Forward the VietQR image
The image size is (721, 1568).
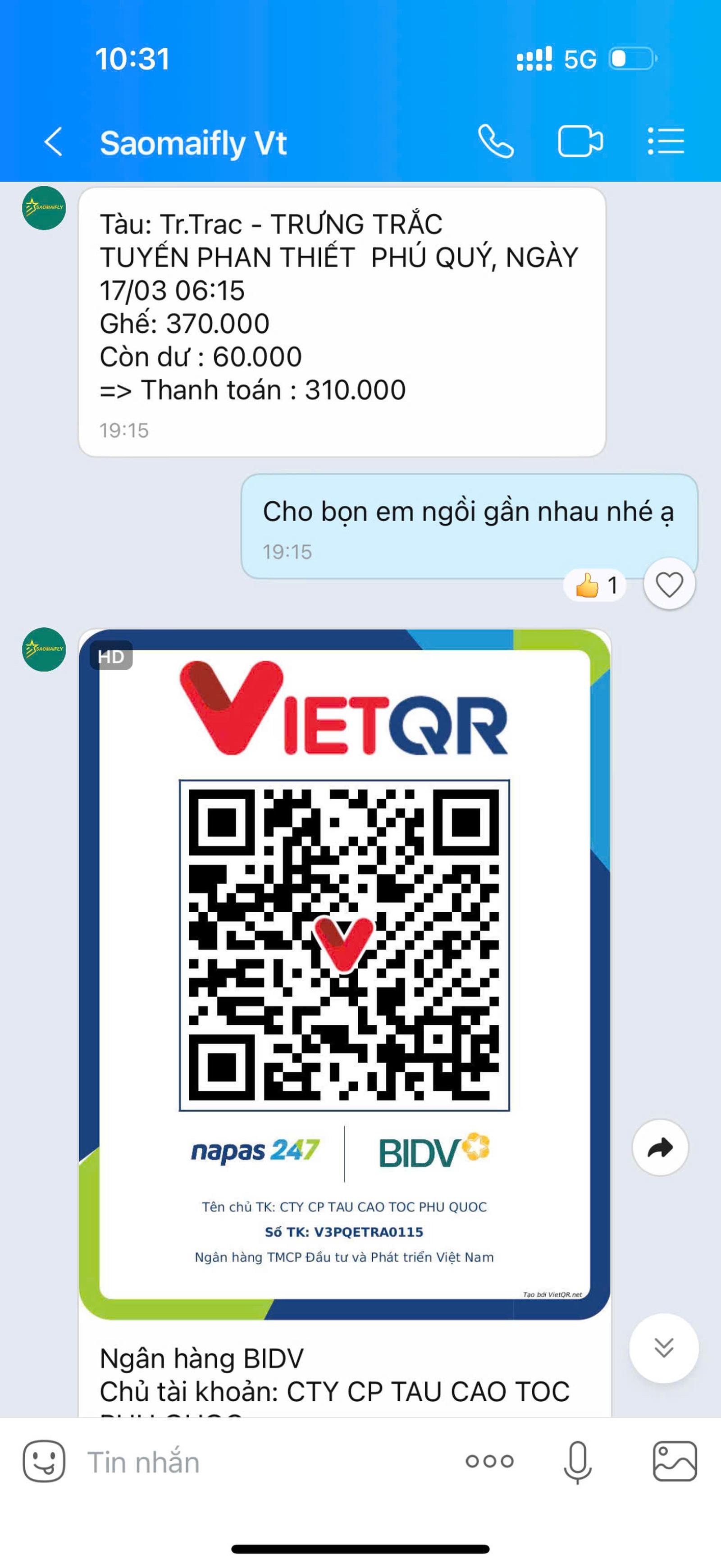(x=660, y=1147)
